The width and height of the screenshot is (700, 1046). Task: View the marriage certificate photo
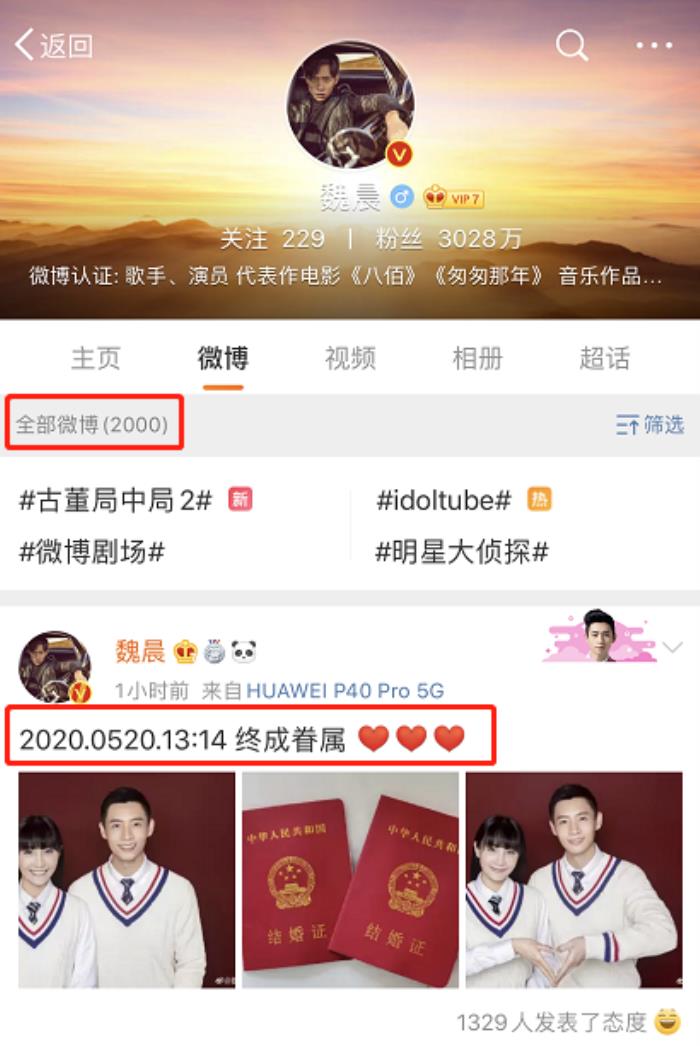click(350, 880)
